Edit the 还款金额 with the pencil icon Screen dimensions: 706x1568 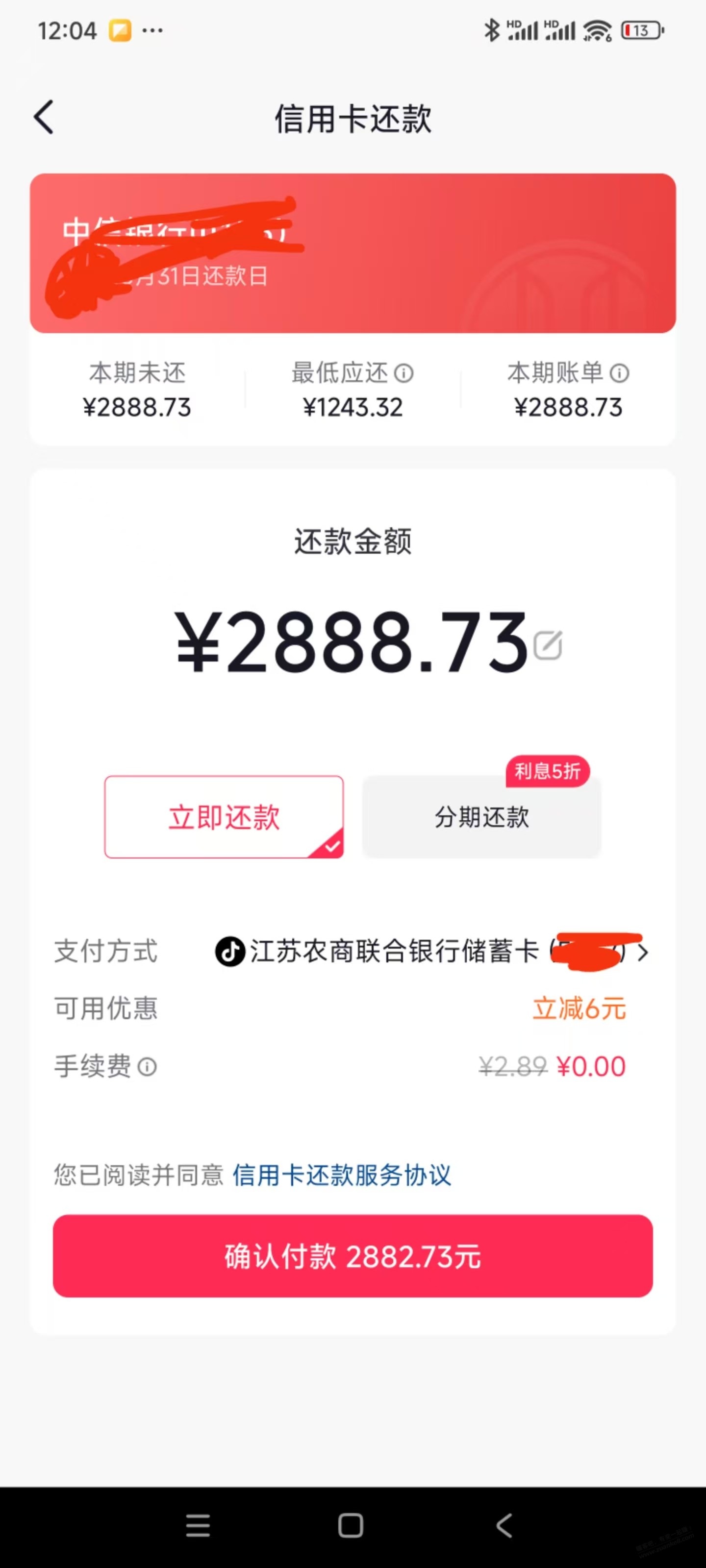[x=547, y=645]
